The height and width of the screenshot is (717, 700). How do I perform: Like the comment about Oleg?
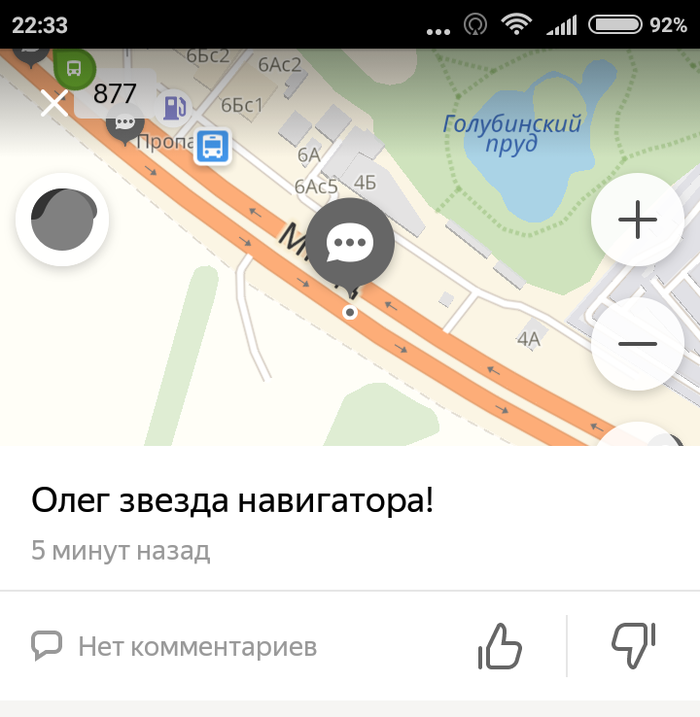point(500,646)
